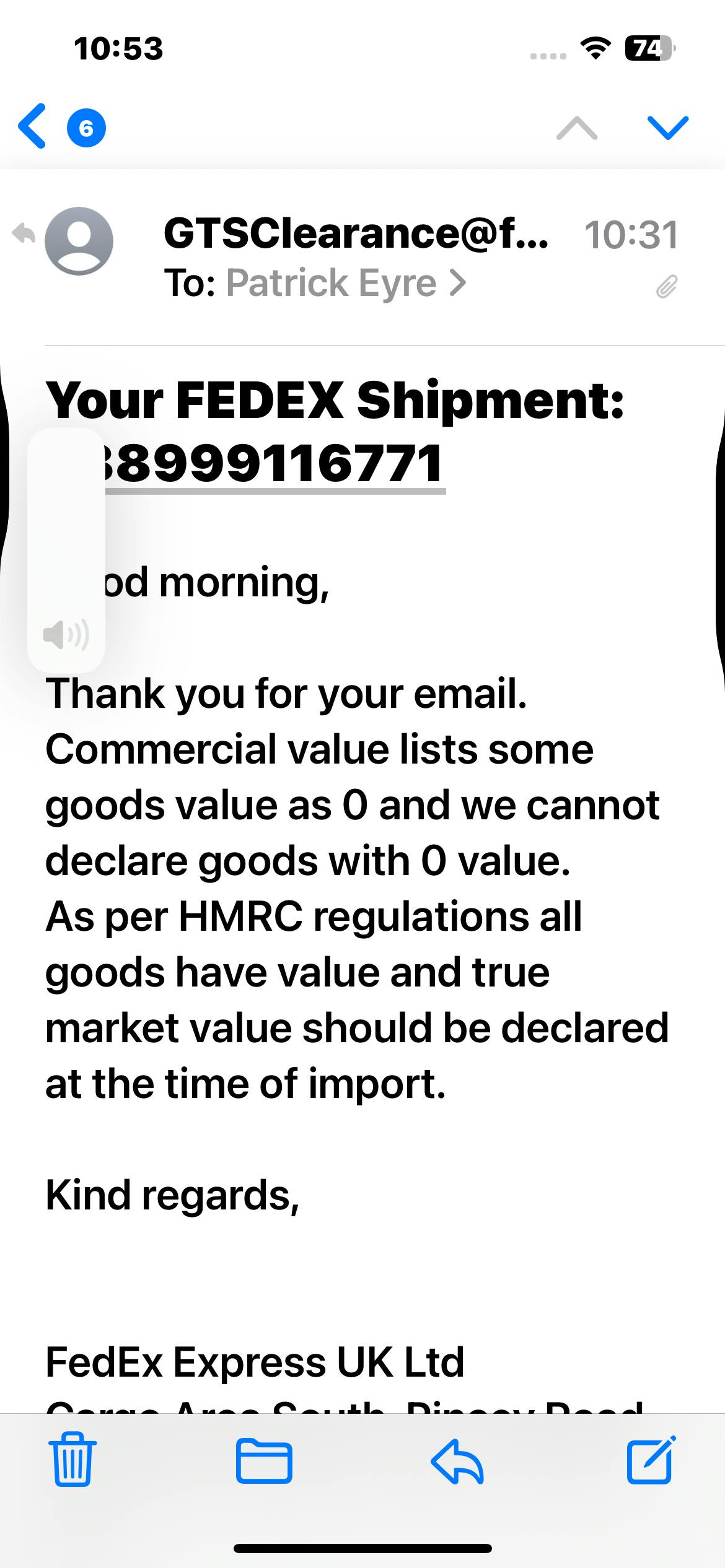Jump to the next message with down arrow

(x=667, y=128)
